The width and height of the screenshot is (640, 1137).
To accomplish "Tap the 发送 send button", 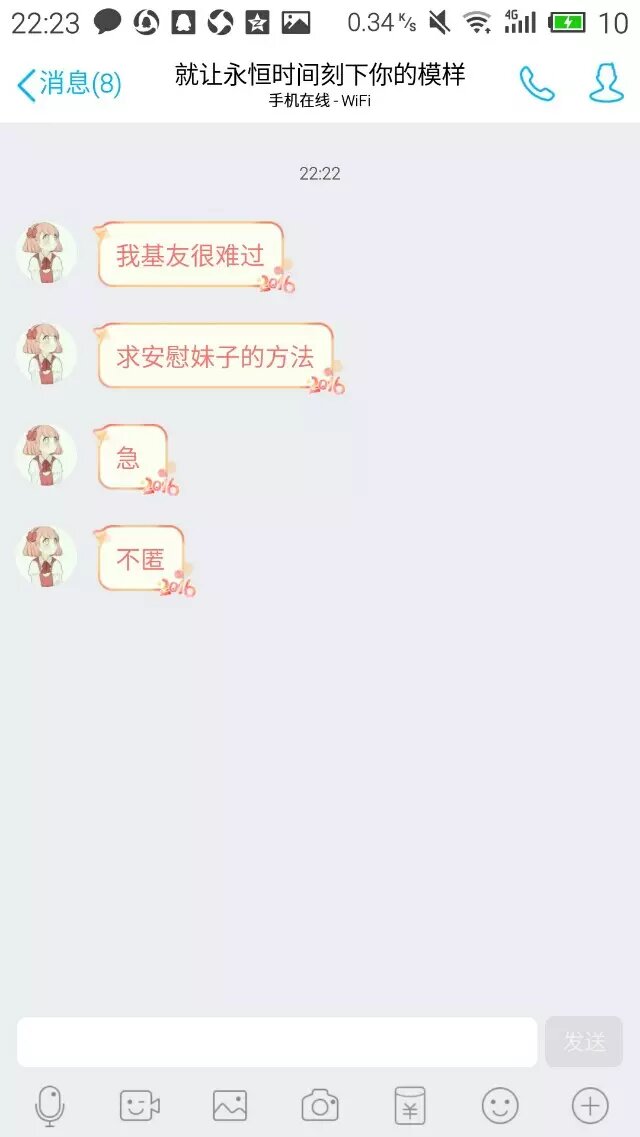I will click(x=584, y=1042).
